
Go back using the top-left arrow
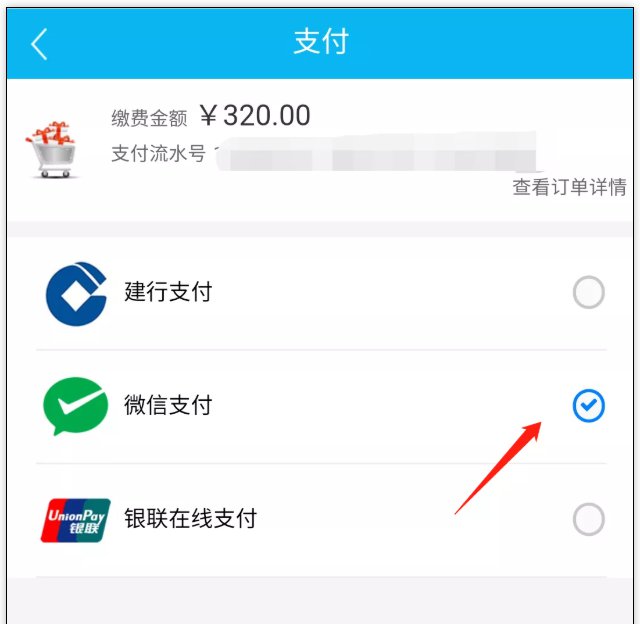(x=40, y=44)
